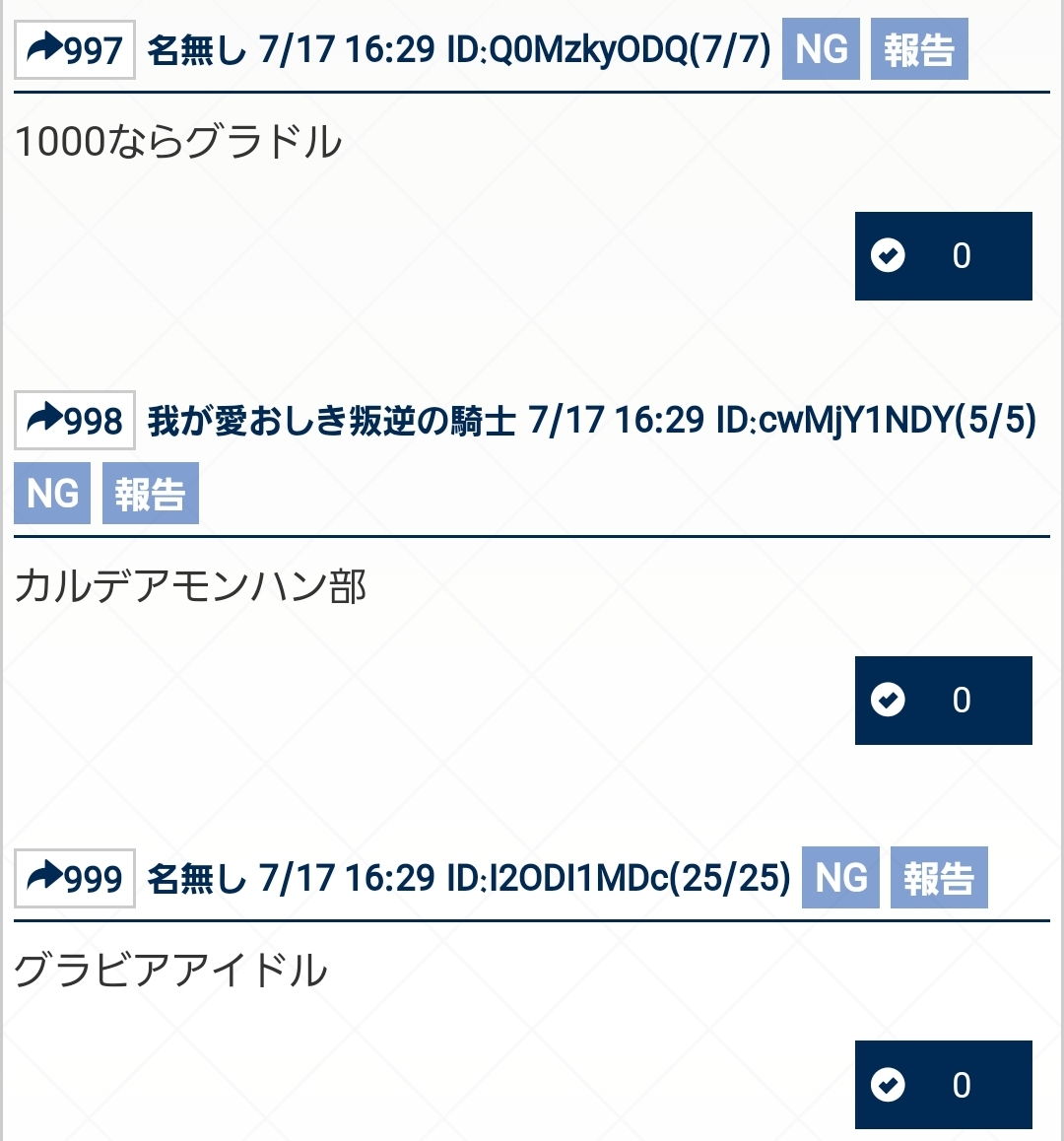Screen dimensions: 1064x1141
Task: Reply to post number 997
Action: [x=75, y=49]
